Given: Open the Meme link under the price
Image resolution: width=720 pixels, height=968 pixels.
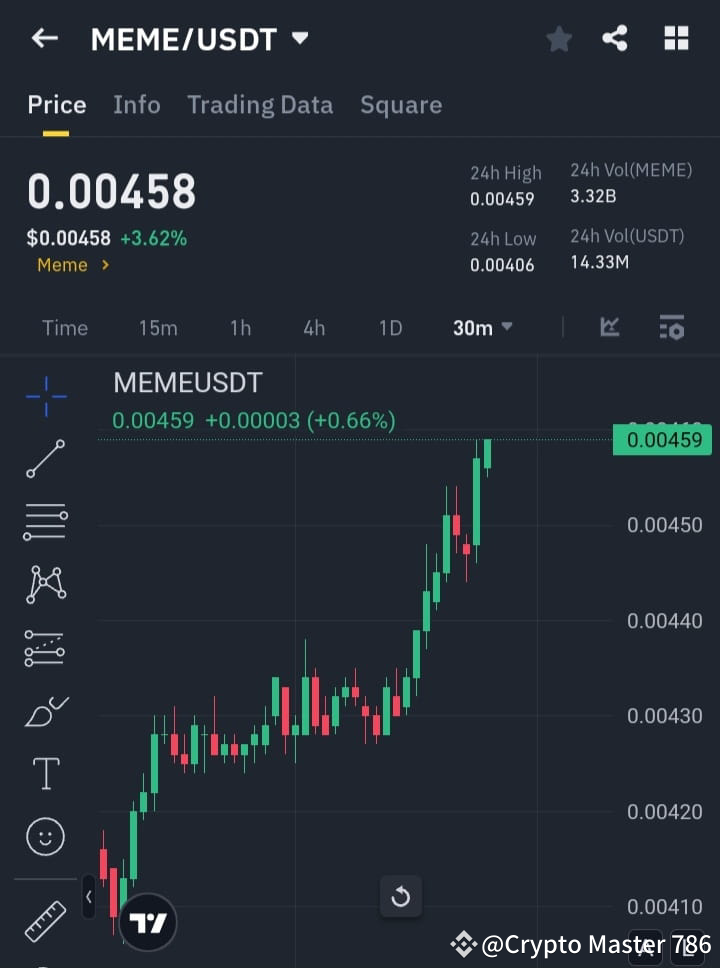Looking at the screenshot, I should (x=71, y=265).
